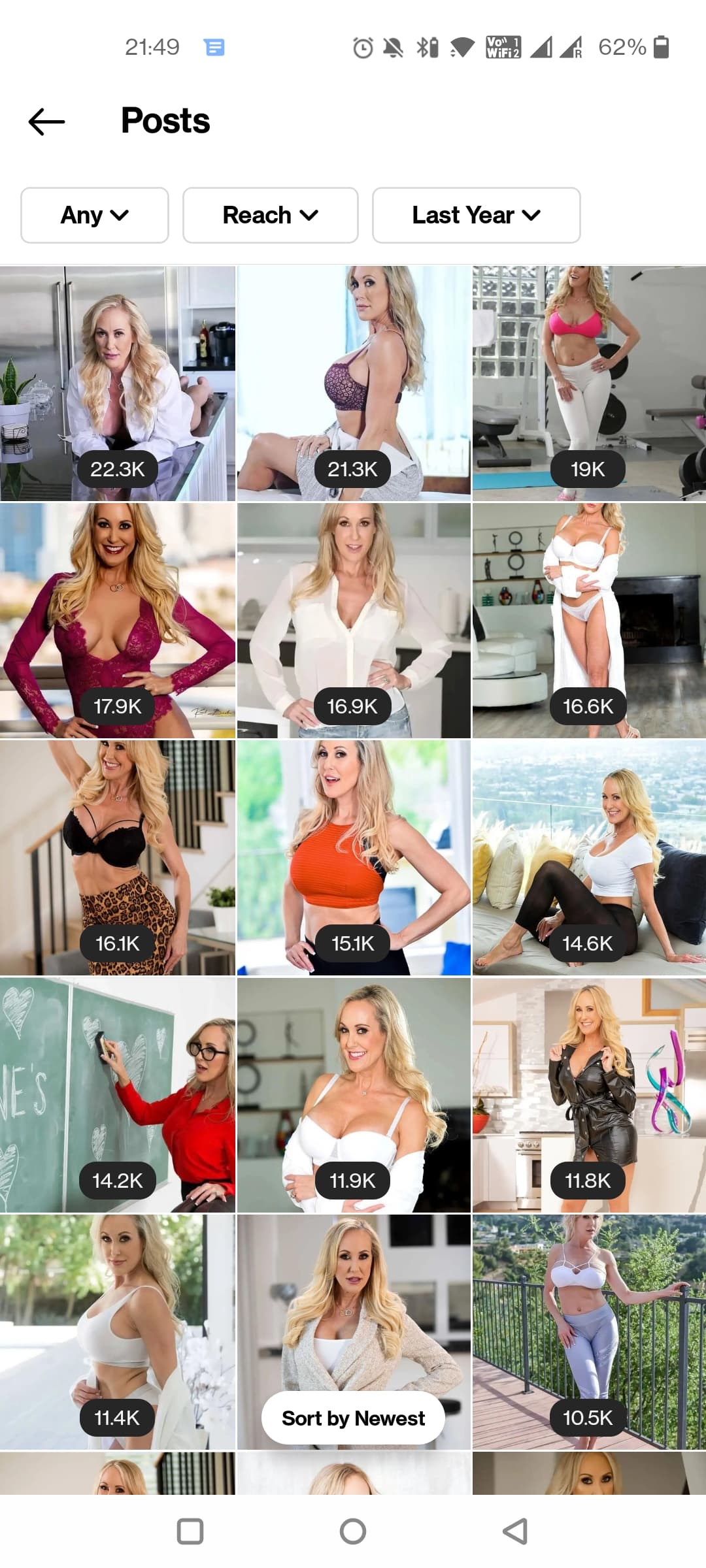Screen dimensions: 706x1568
Task: Open the post with 10.5K reach
Action: click(x=589, y=1332)
